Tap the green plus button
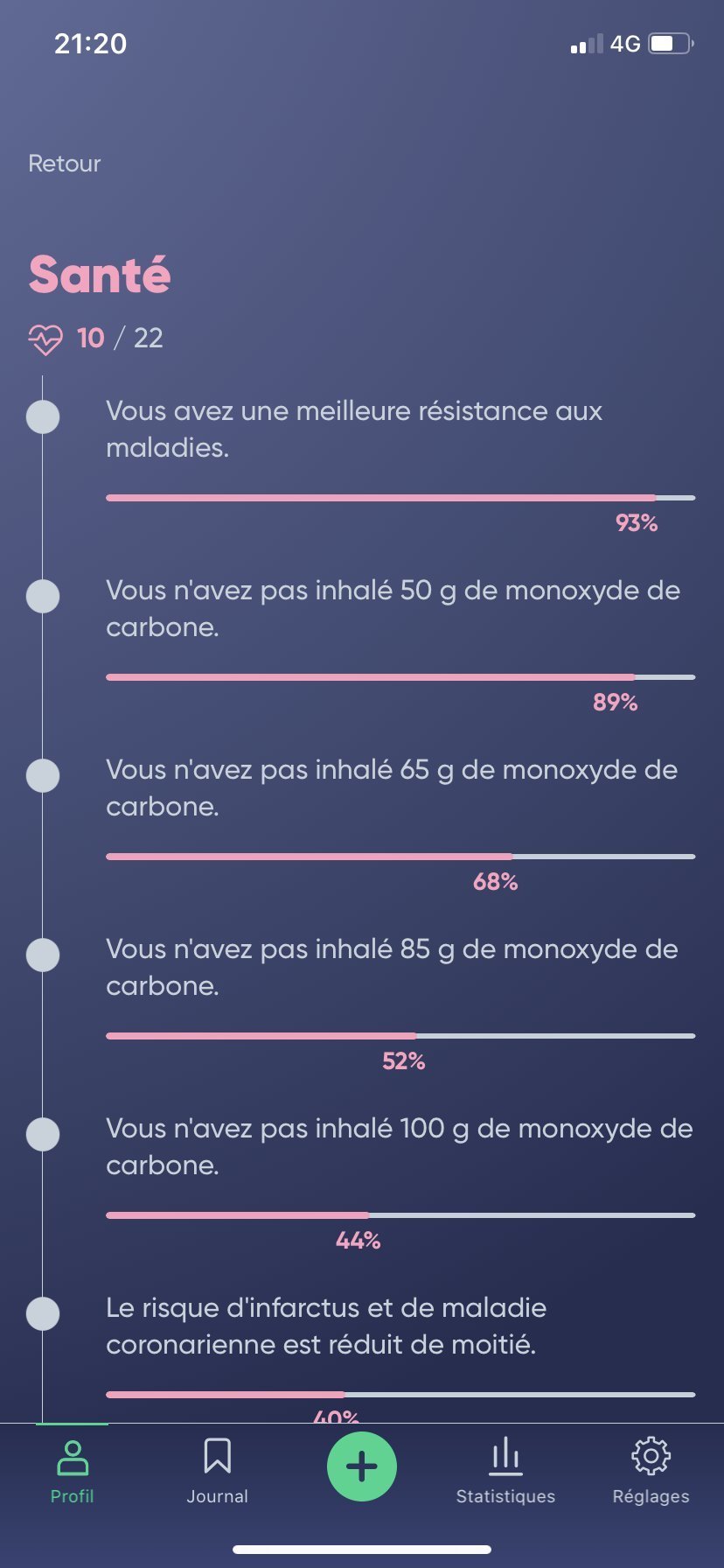This screenshot has height=1568, width=724. (x=362, y=1466)
